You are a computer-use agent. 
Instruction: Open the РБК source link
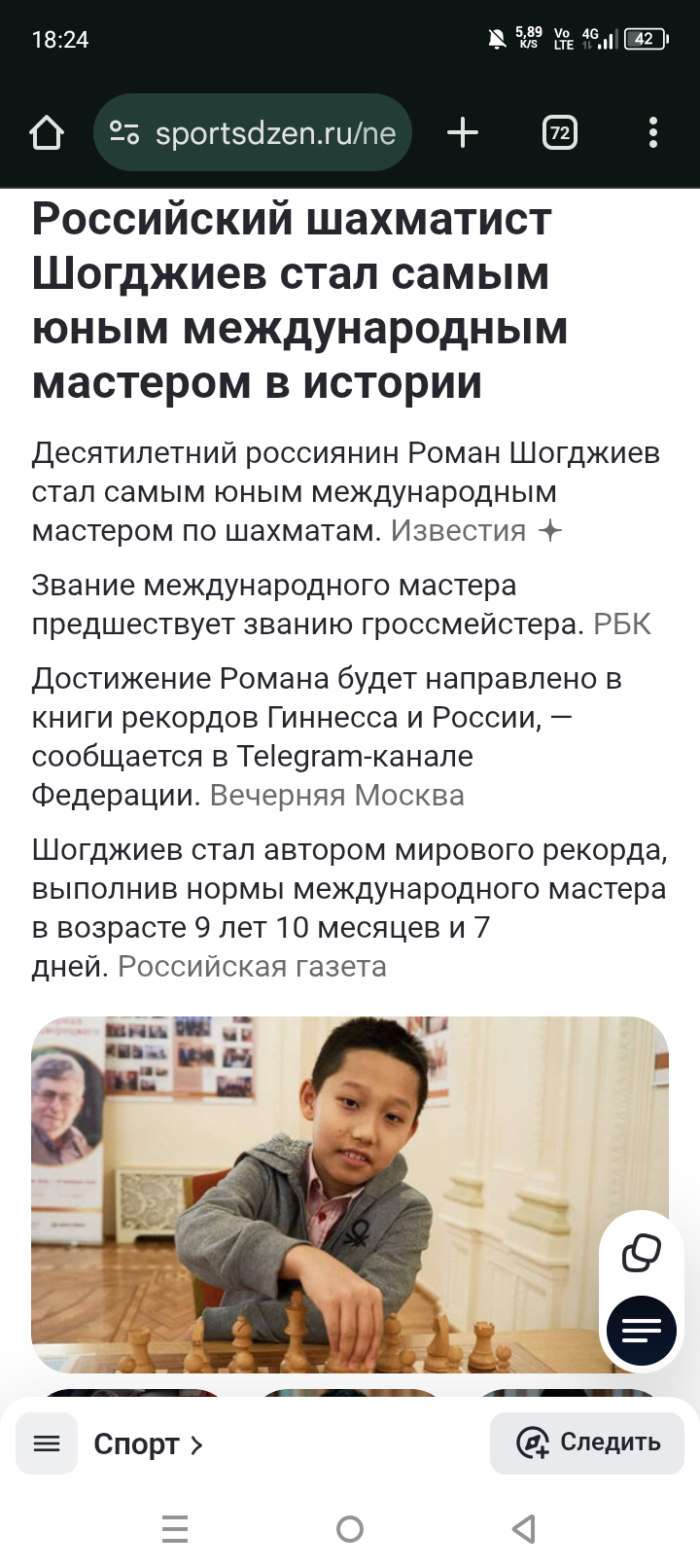pos(622,624)
